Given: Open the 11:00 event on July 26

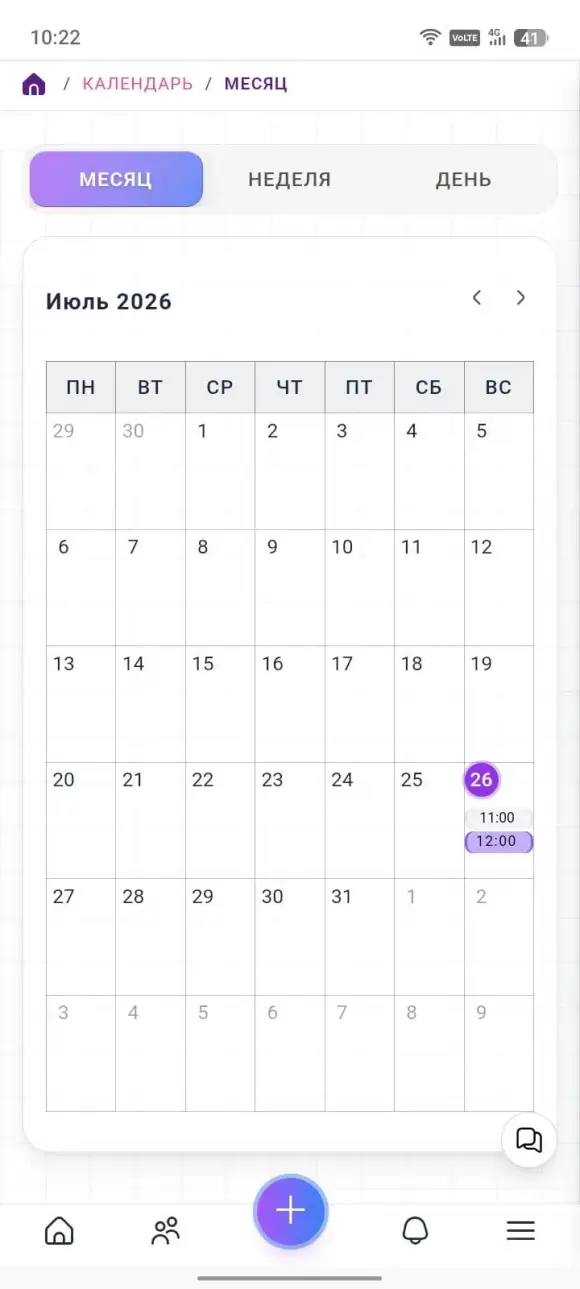Looking at the screenshot, I should click(498, 818).
